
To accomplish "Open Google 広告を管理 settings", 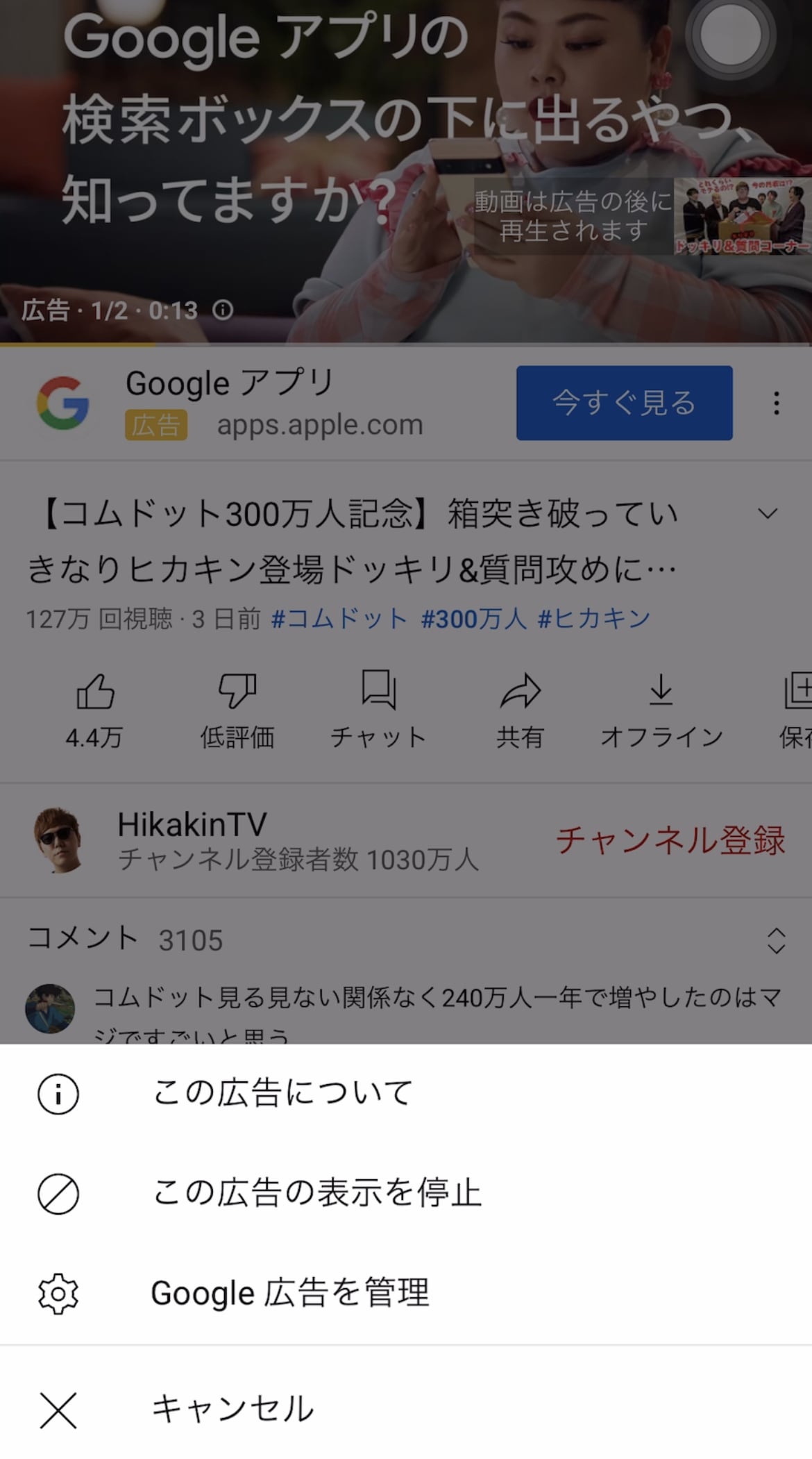I will 406,1293.
